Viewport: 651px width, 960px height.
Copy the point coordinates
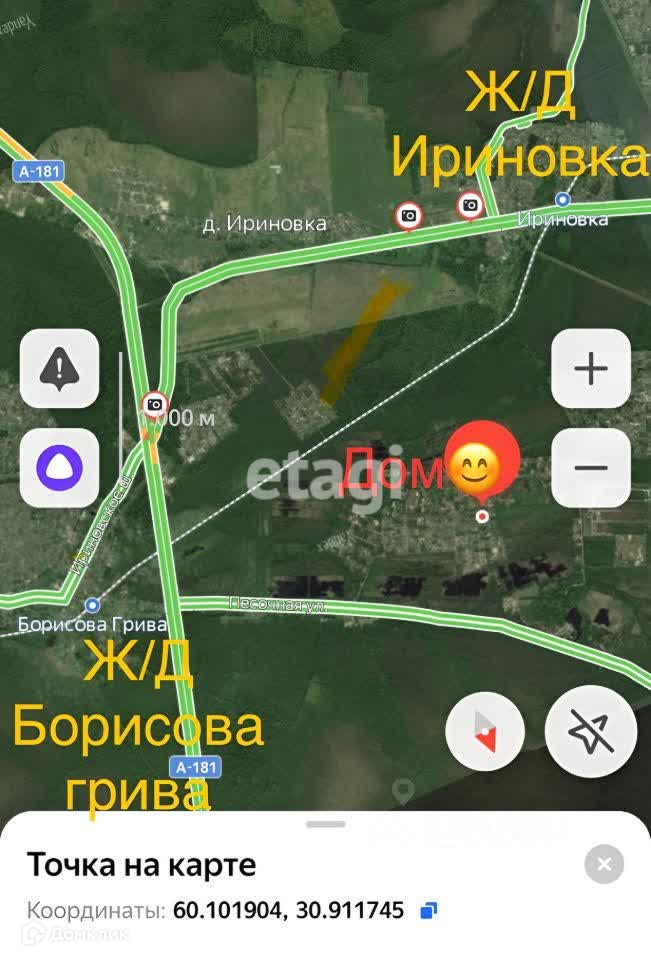[429, 910]
